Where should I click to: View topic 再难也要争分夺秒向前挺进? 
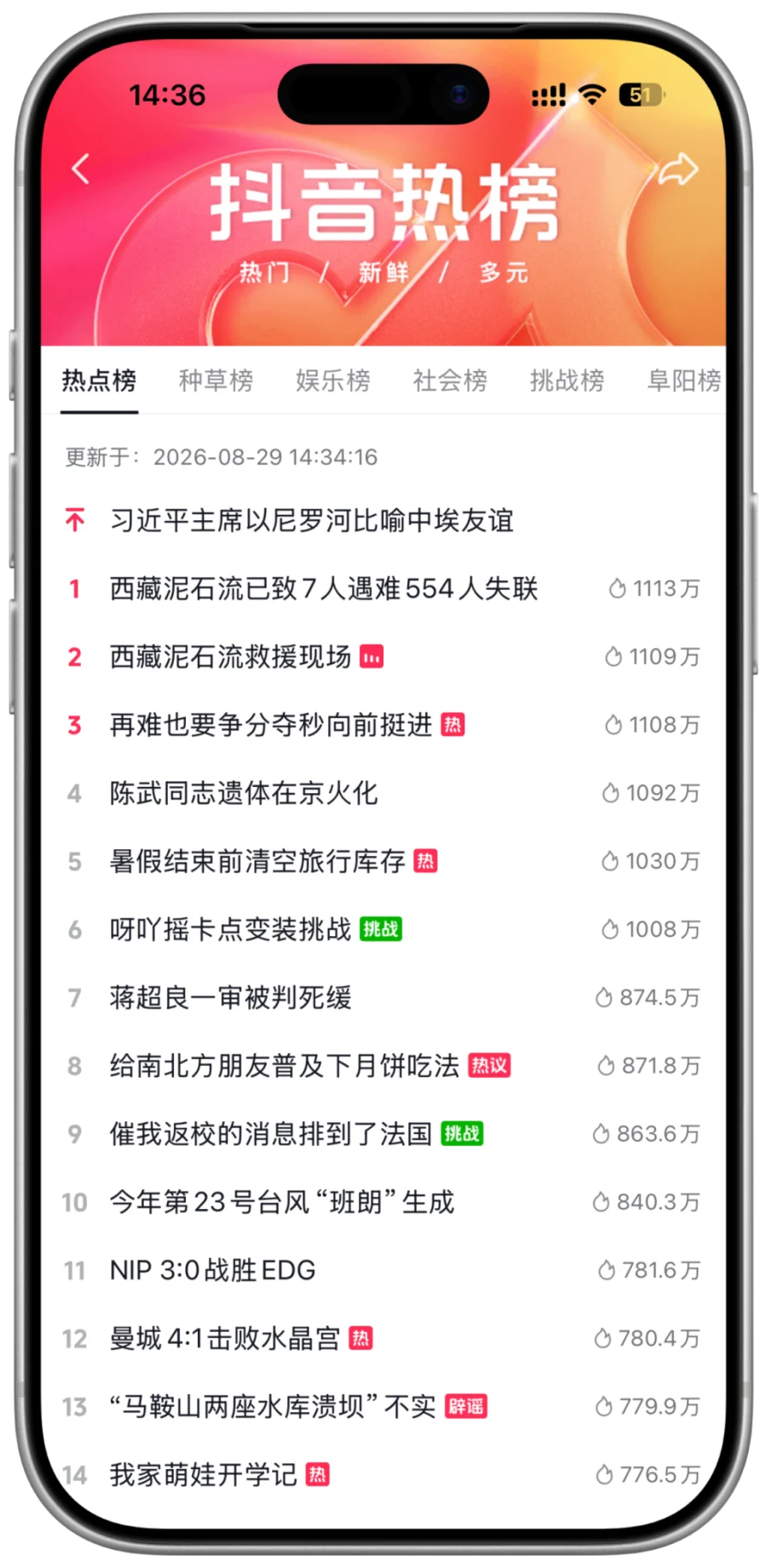(x=383, y=725)
